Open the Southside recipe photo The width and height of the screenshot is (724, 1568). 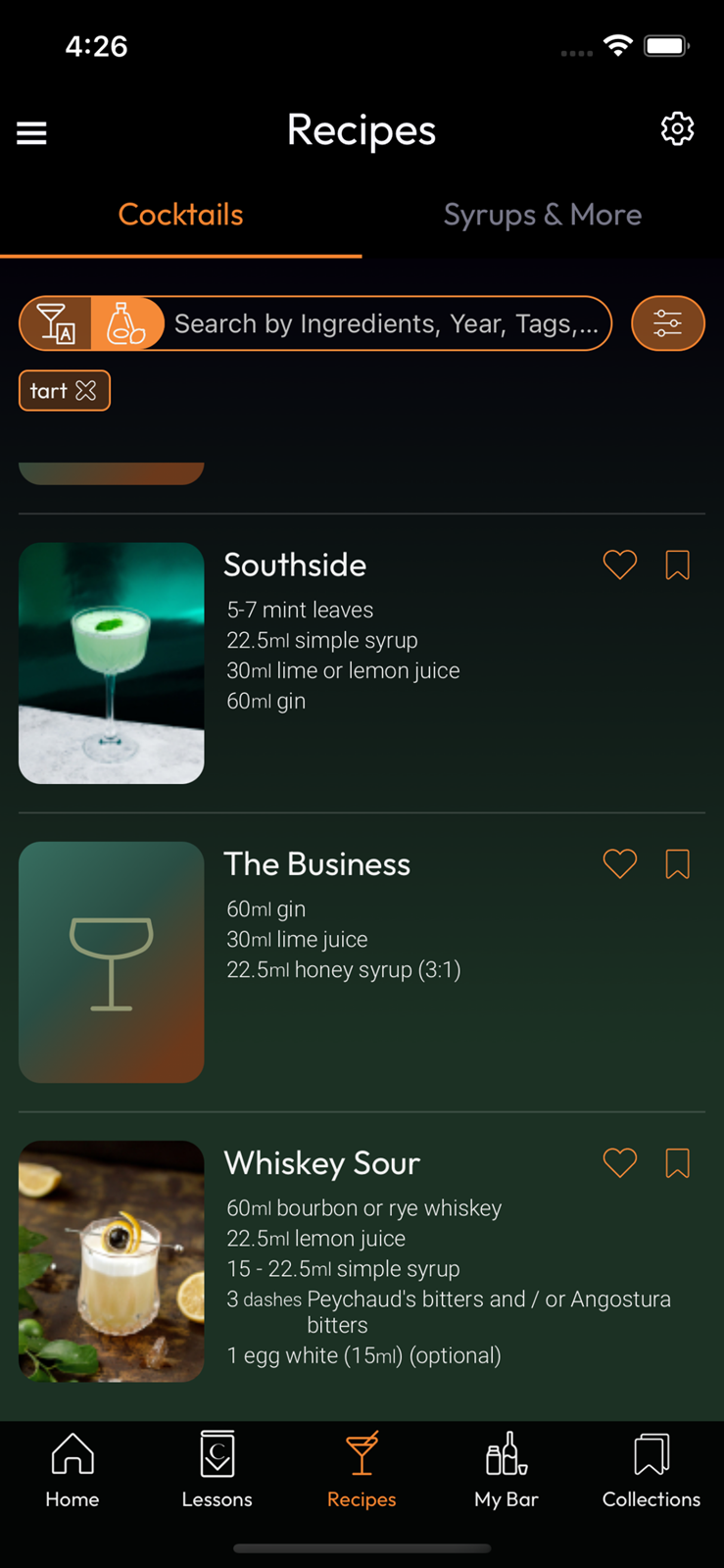click(x=112, y=663)
